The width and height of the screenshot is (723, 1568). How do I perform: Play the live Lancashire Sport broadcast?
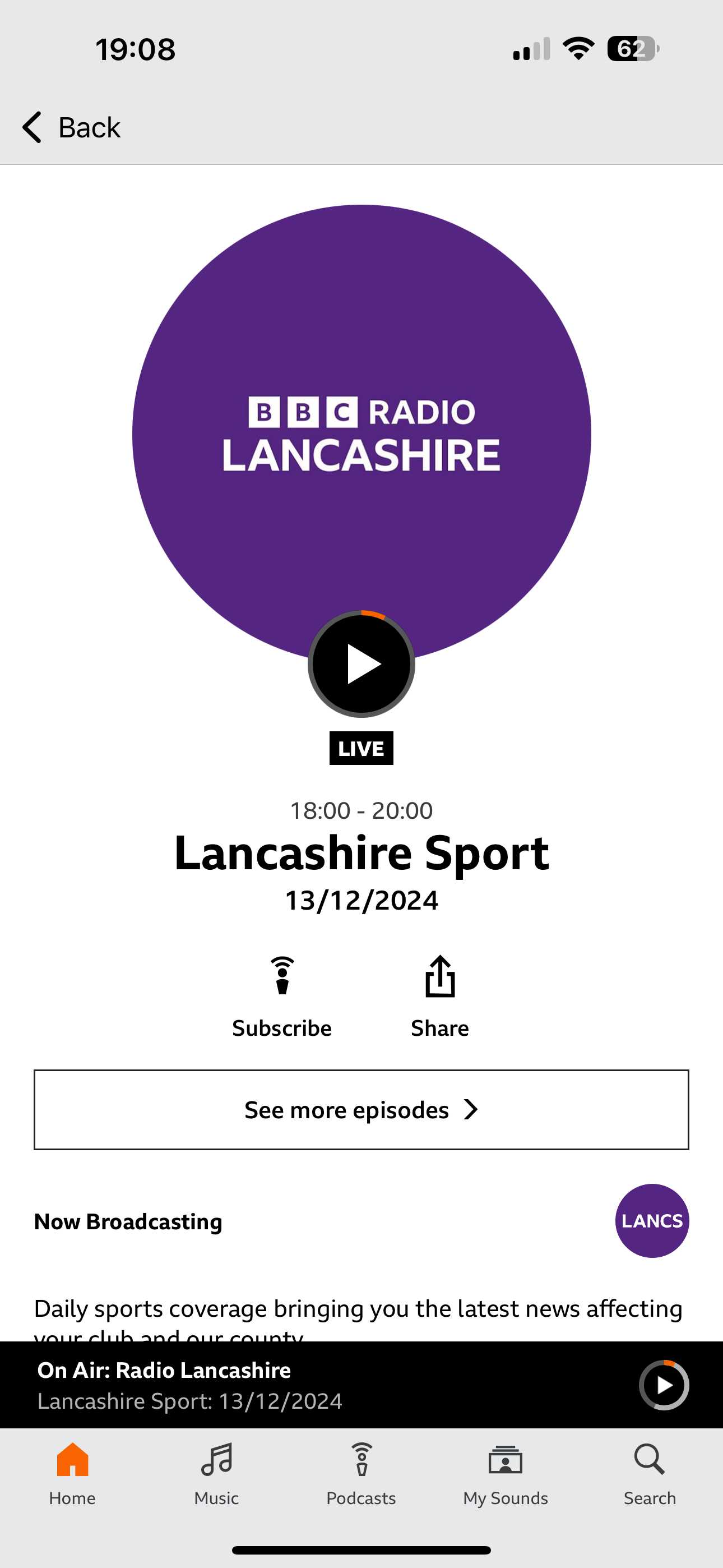tap(361, 663)
